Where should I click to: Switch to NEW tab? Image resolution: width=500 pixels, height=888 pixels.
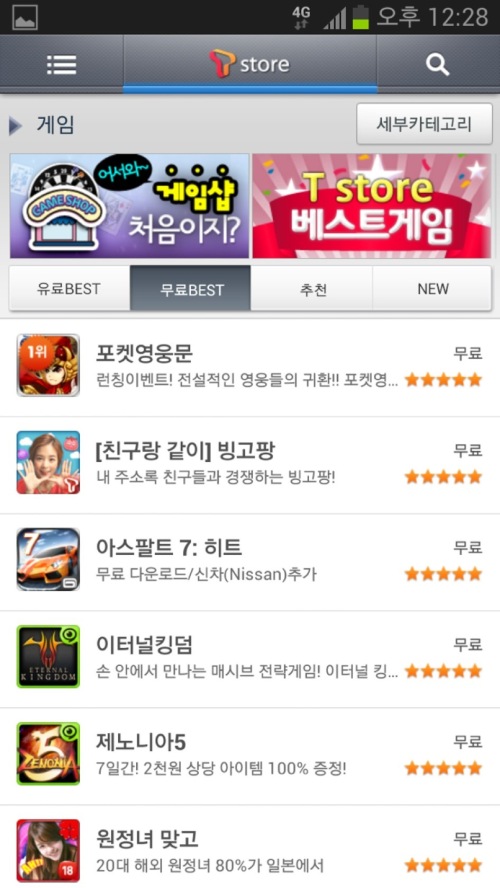tap(432, 289)
